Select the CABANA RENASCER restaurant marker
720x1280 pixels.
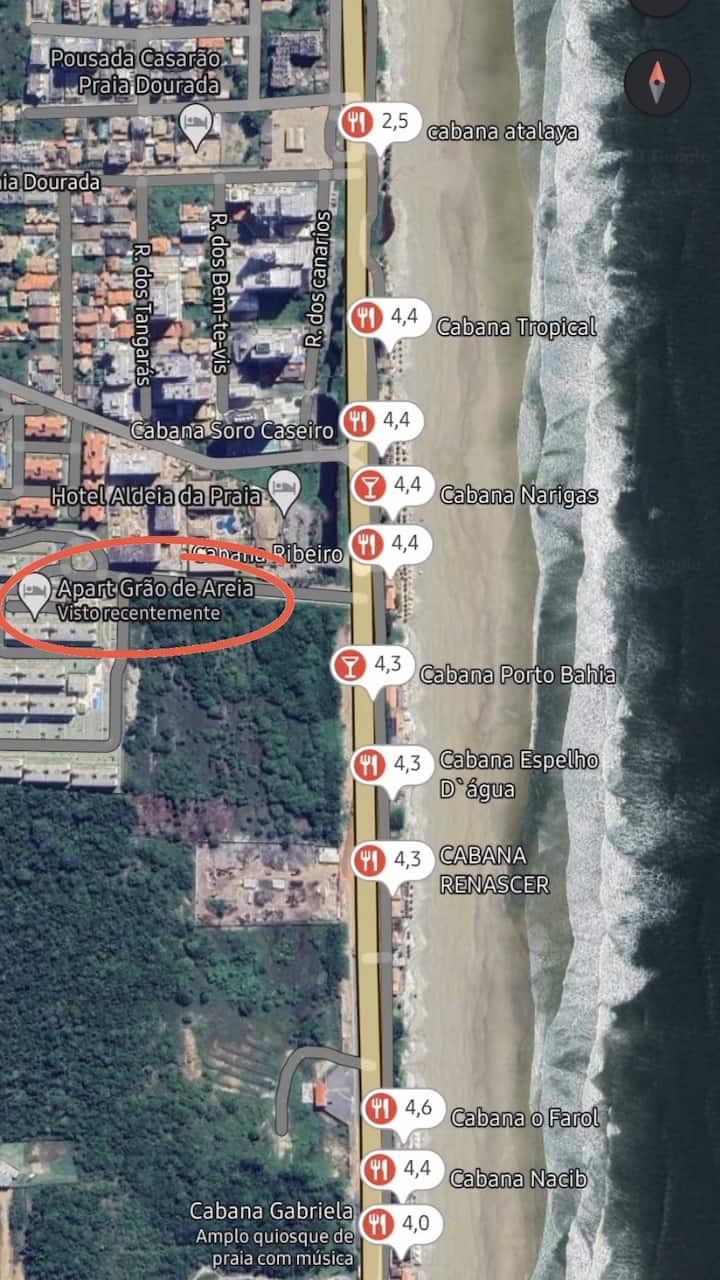coord(370,860)
